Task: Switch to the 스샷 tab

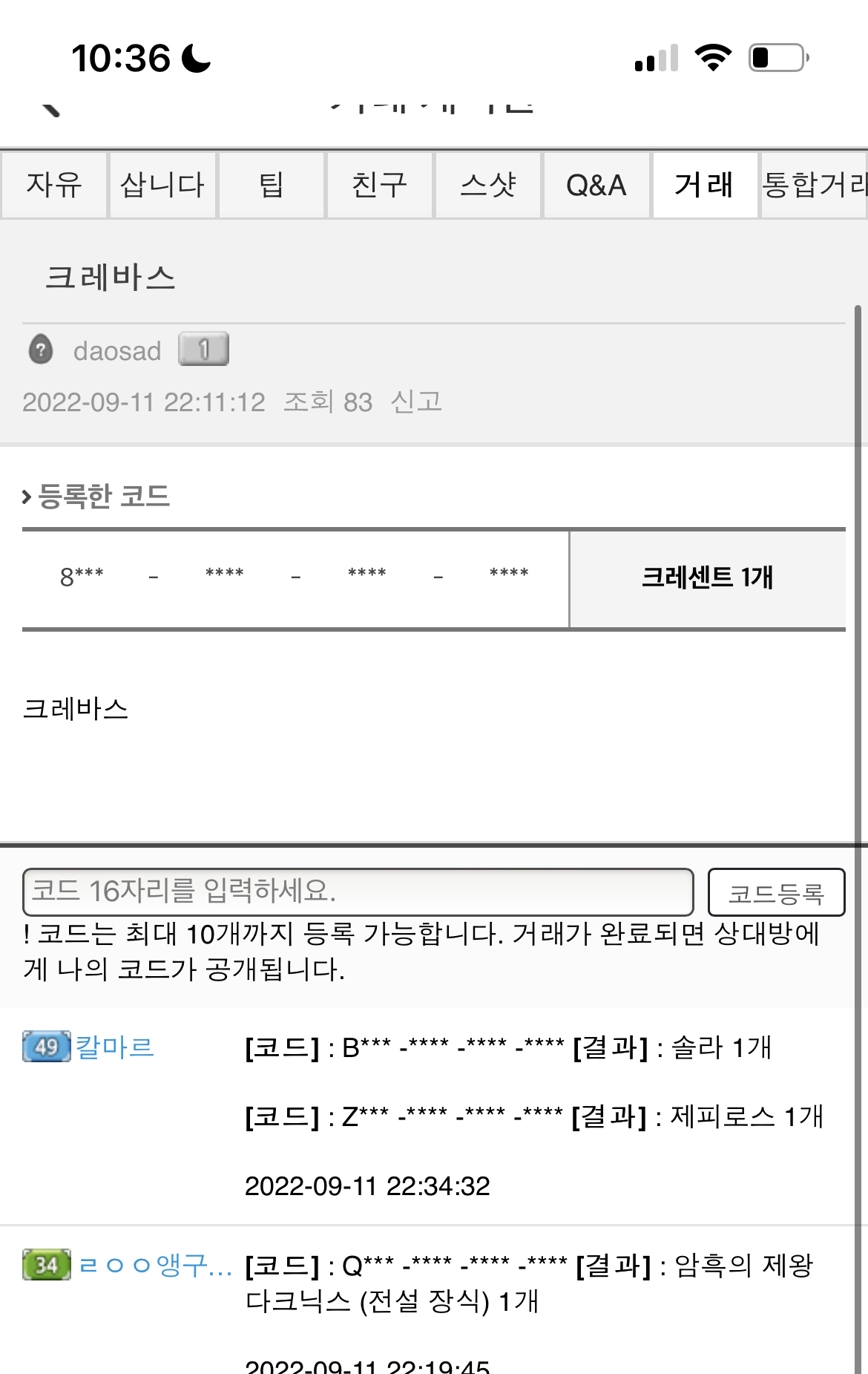Action: [x=487, y=185]
